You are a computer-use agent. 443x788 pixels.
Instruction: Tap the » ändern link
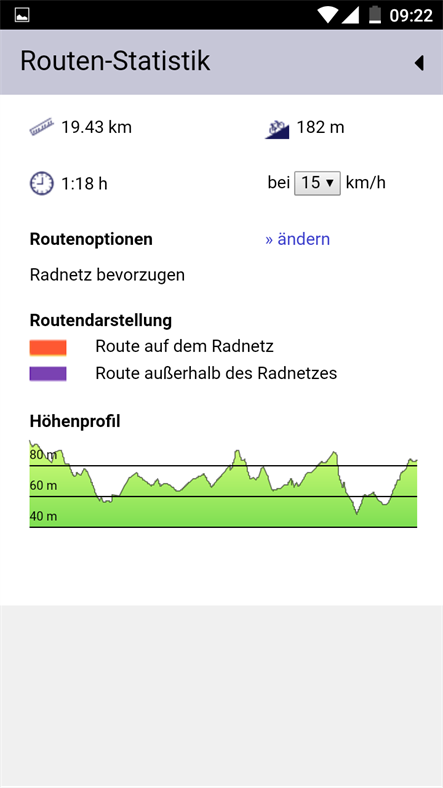tap(297, 239)
